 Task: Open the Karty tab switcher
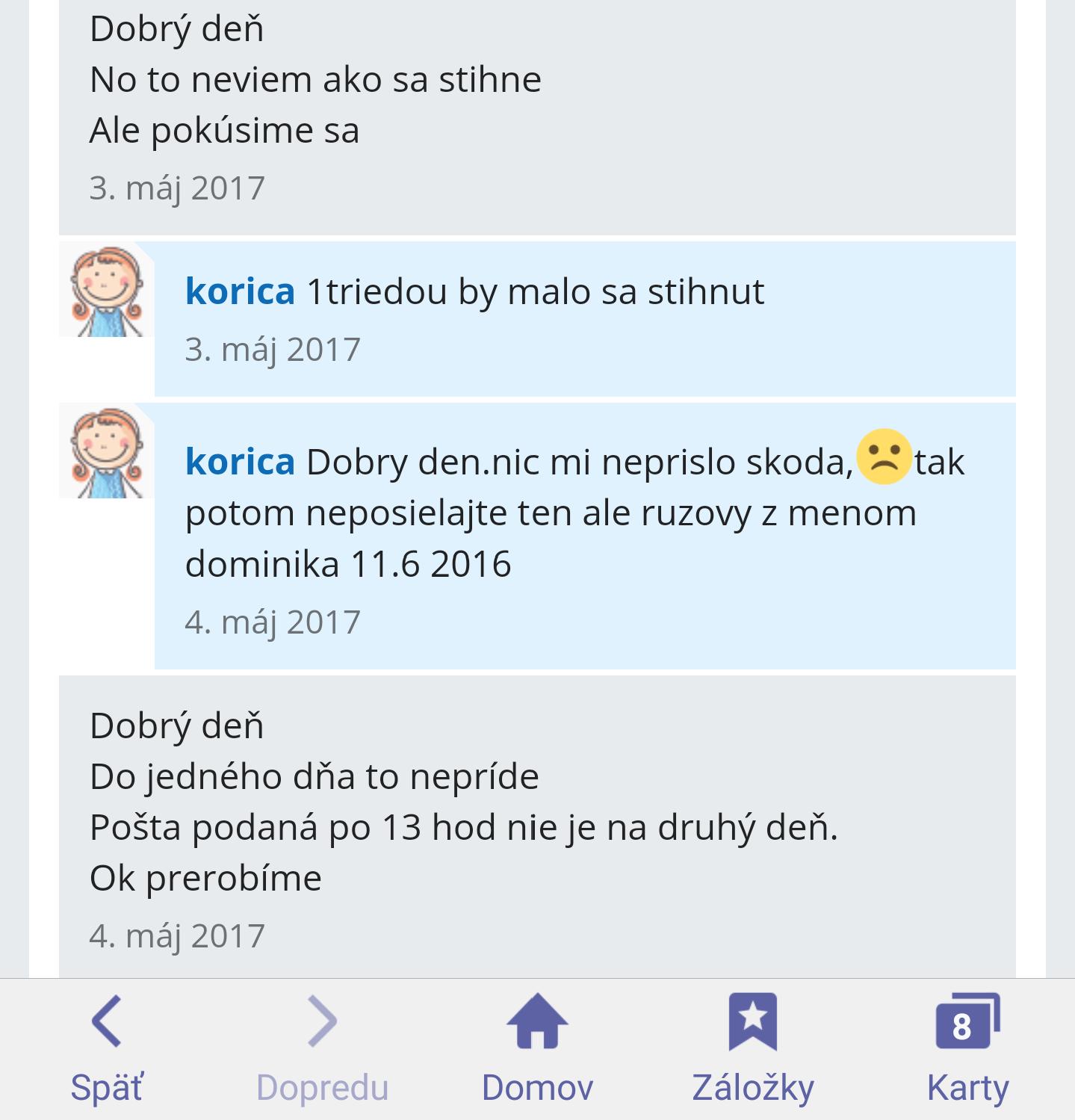(967, 1049)
